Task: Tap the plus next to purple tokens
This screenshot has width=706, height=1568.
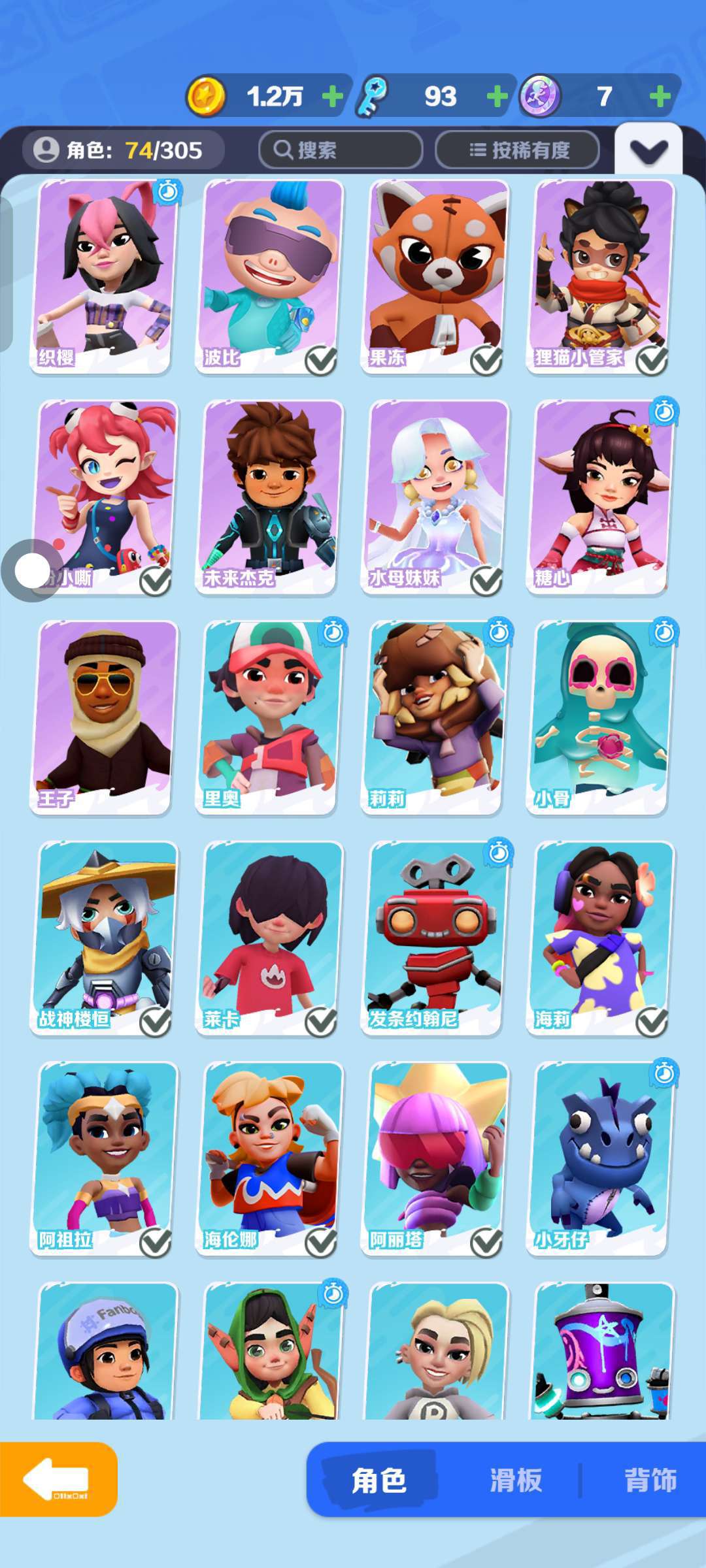Action: click(660, 97)
